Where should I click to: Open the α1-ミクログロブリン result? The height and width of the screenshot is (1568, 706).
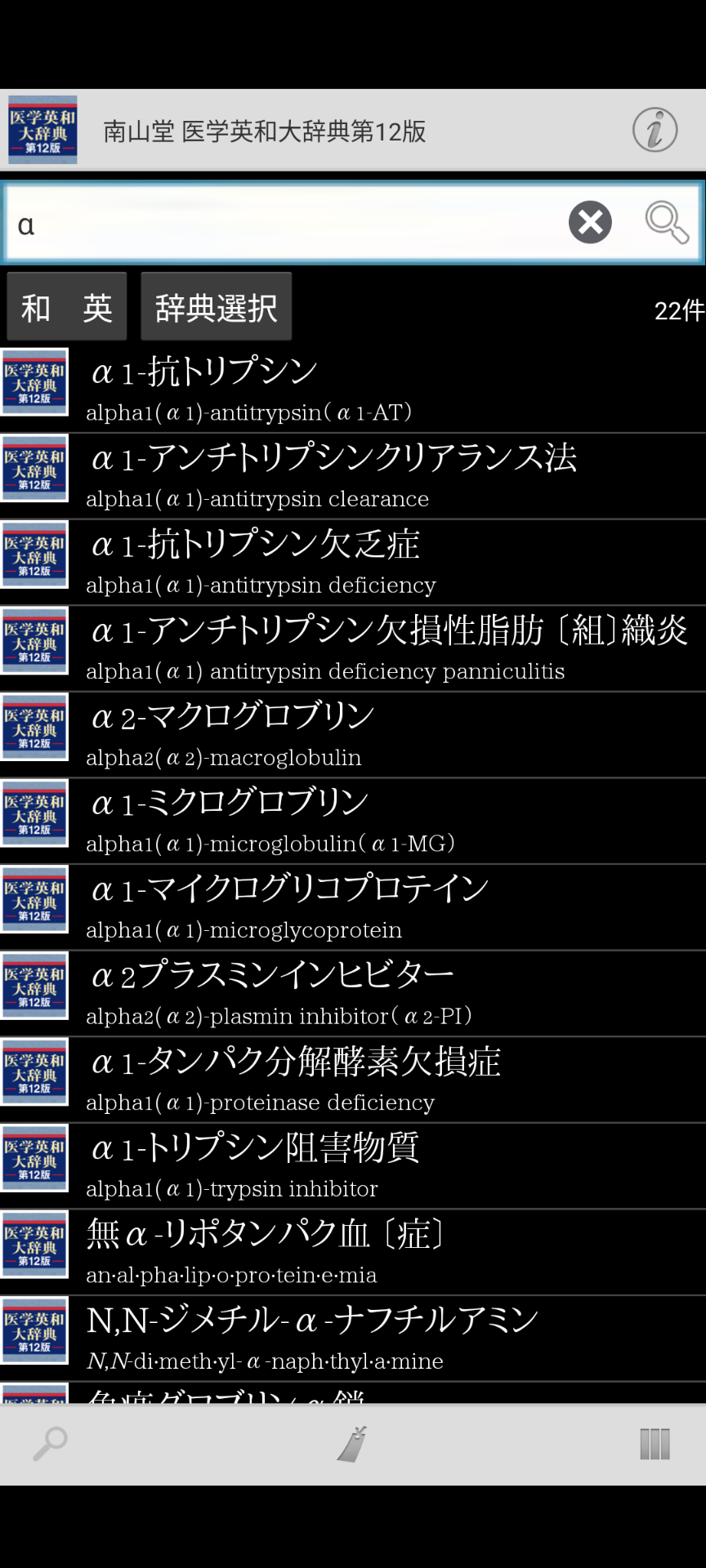pos(353,821)
